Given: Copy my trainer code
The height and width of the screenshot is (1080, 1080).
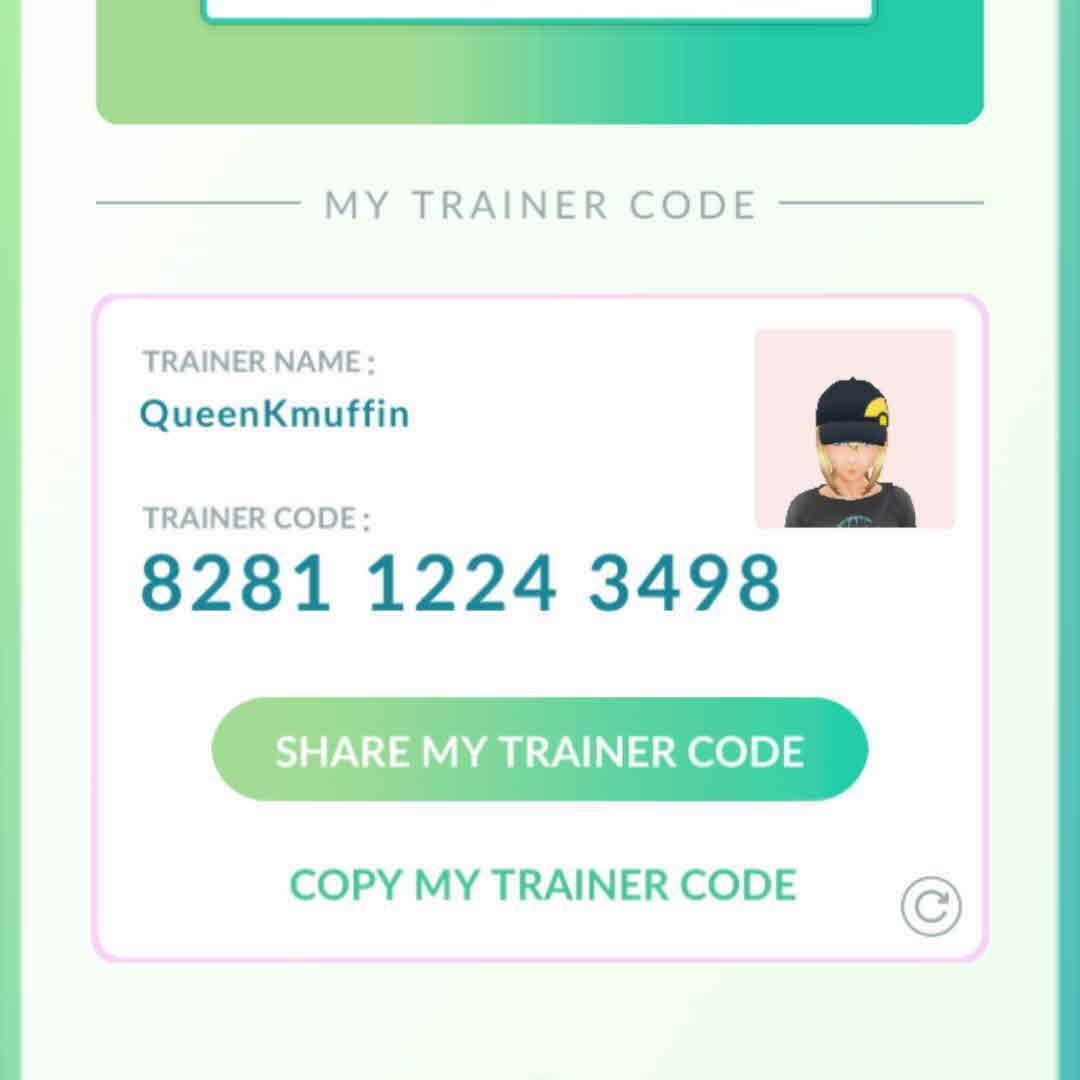Looking at the screenshot, I should [x=543, y=885].
